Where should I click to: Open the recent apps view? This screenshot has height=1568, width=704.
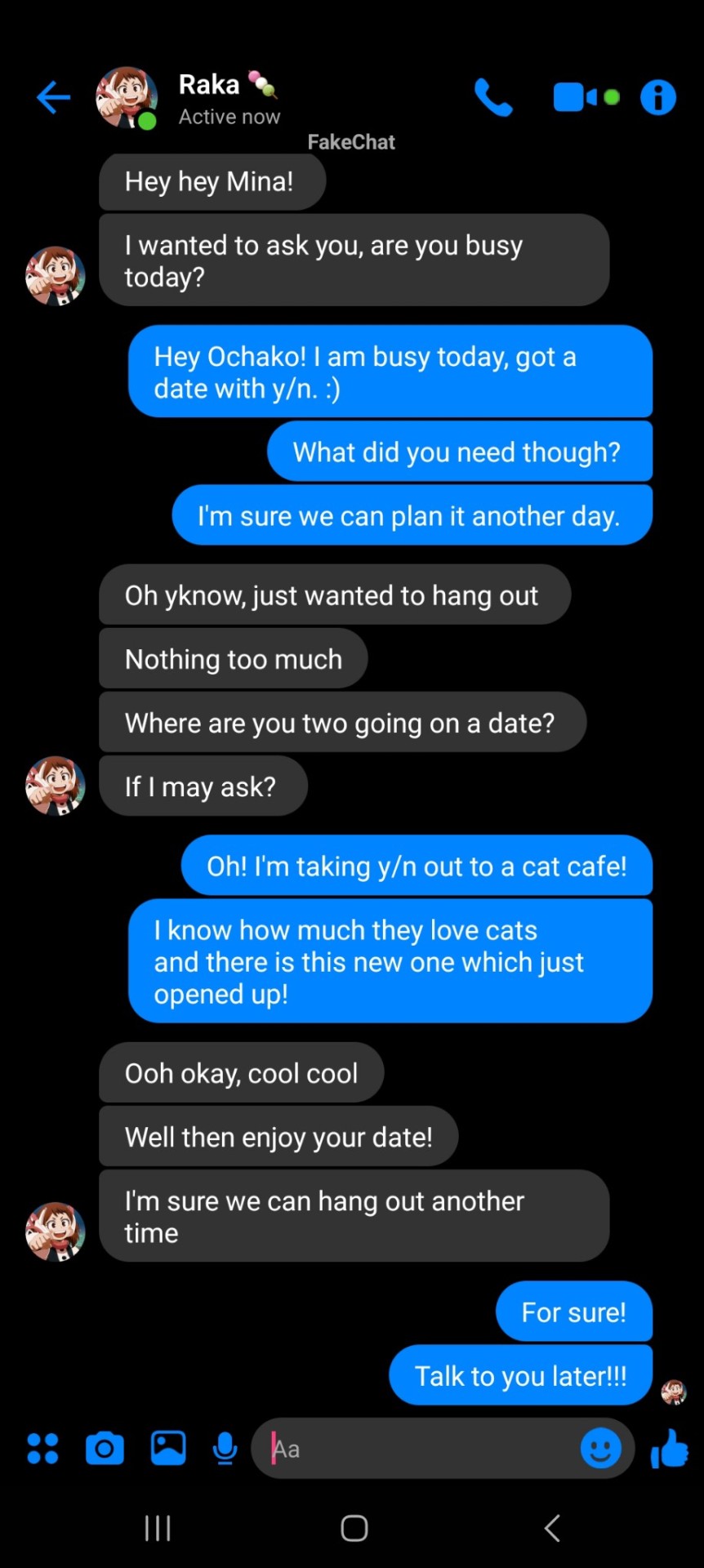coord(158,1528)
